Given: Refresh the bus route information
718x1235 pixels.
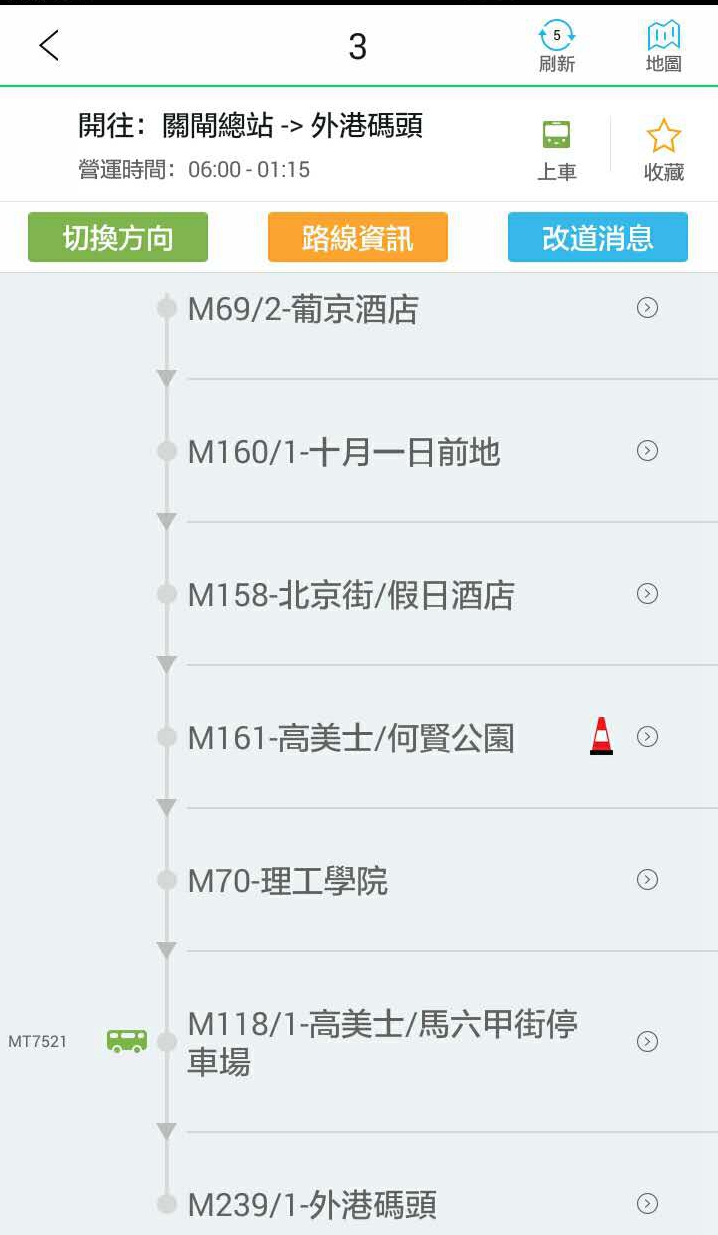Looking at the screenshot, I should (557, 47).
